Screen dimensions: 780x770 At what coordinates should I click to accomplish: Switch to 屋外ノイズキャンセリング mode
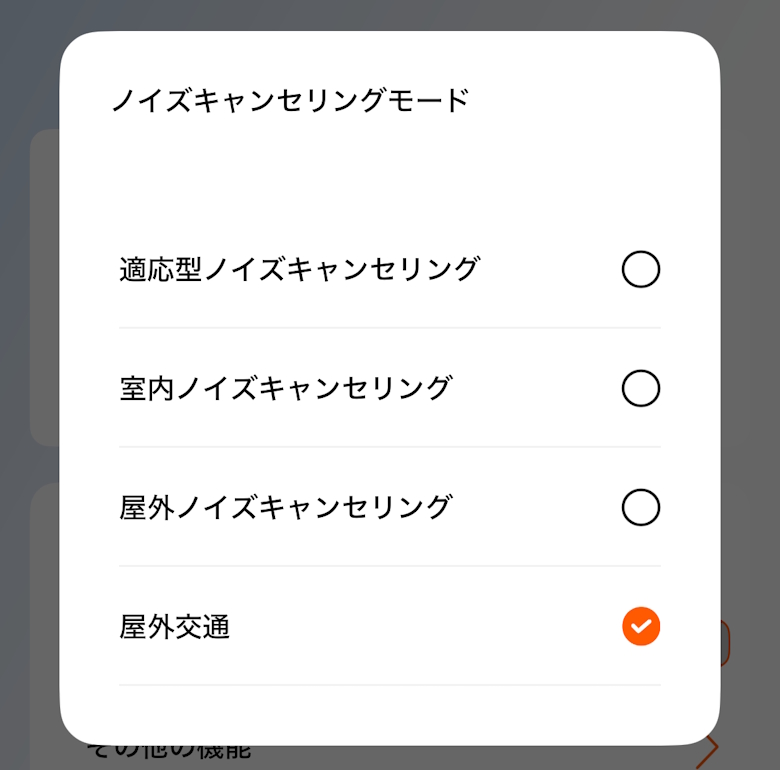pos(640,507)
